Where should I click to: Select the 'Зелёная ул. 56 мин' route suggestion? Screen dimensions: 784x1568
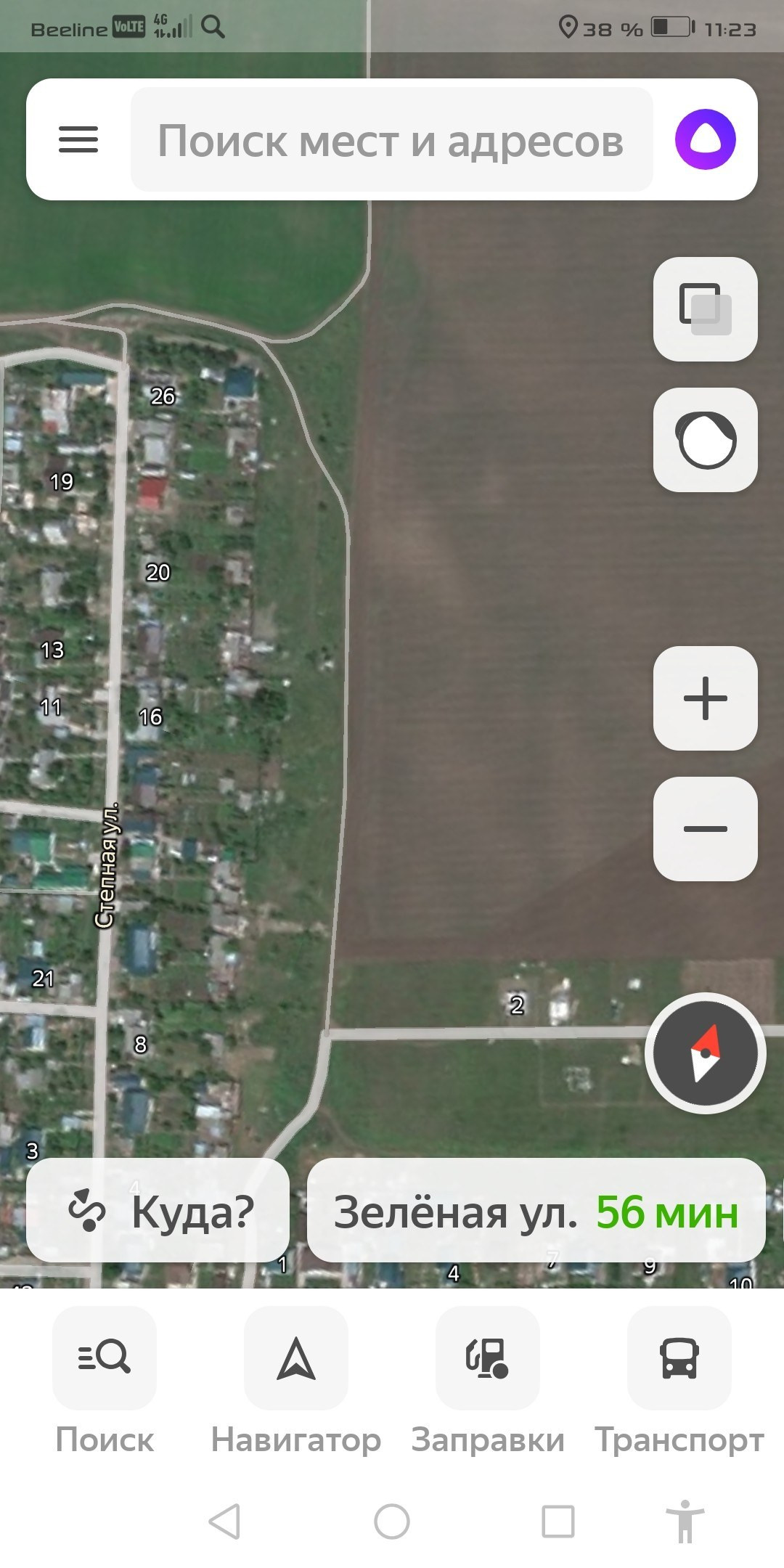[536, 1211]
